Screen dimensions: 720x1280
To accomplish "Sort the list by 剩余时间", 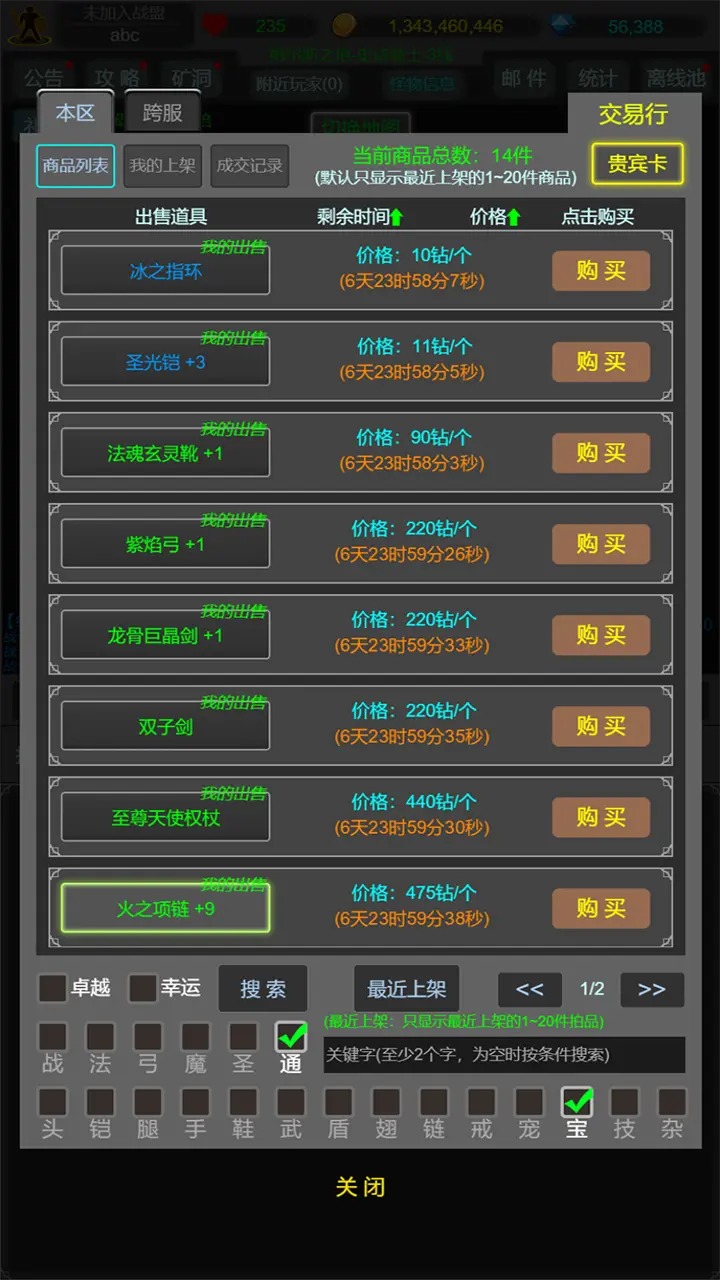I will click(360, 216).
